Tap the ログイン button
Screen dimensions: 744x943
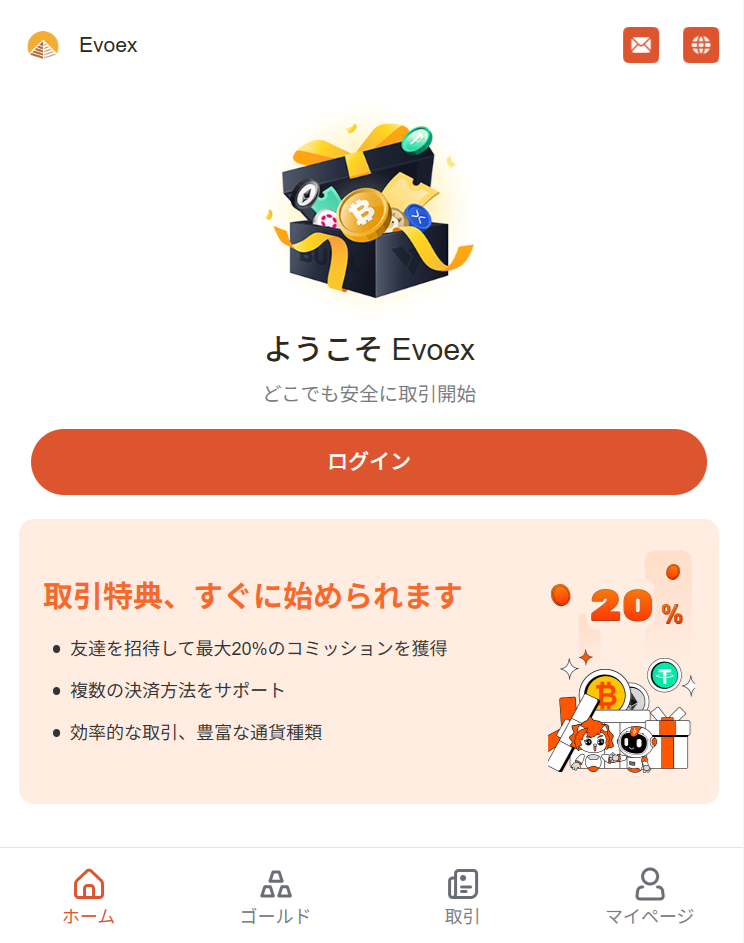point(369,462)
